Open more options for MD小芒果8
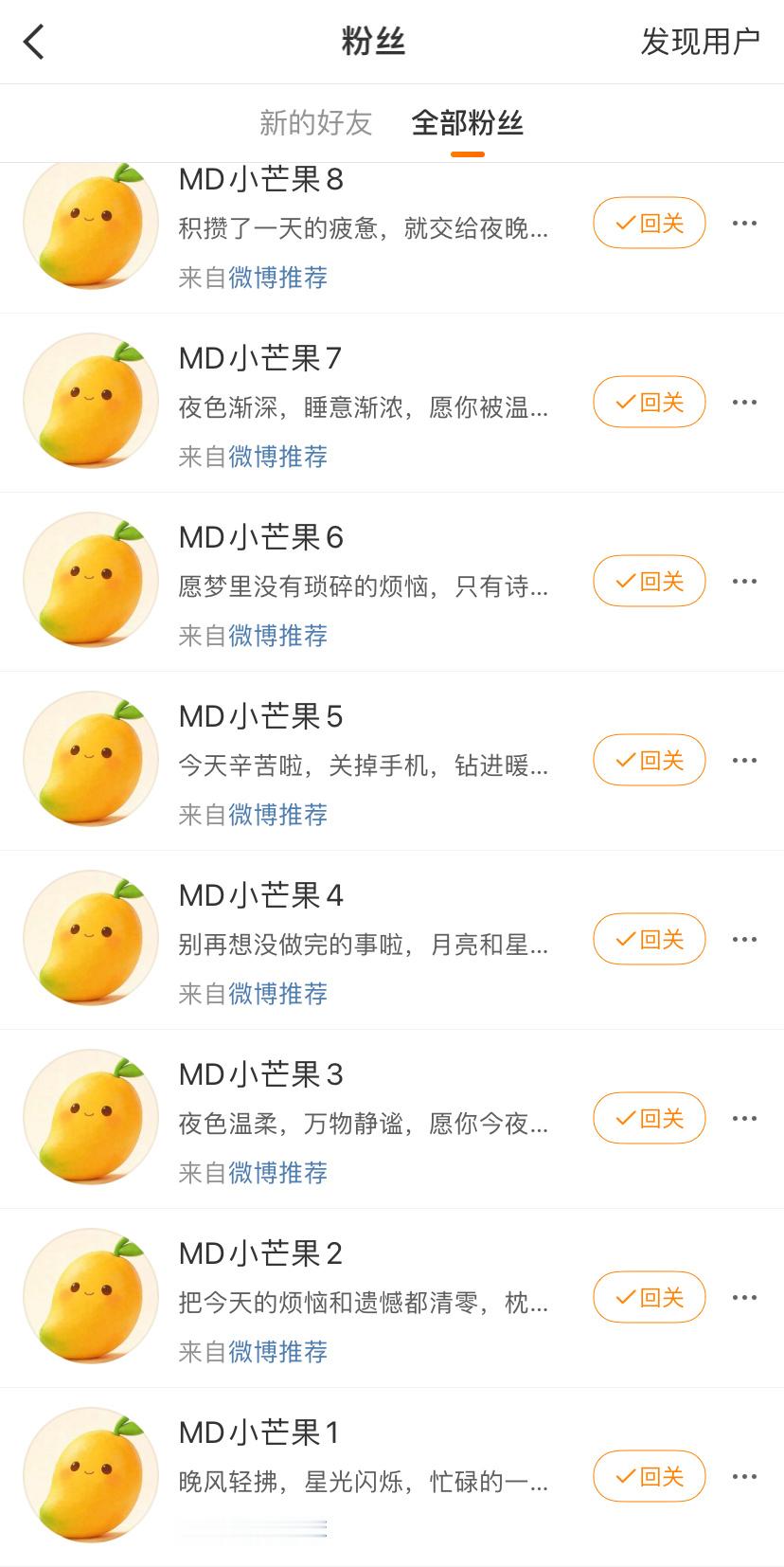 746,223
